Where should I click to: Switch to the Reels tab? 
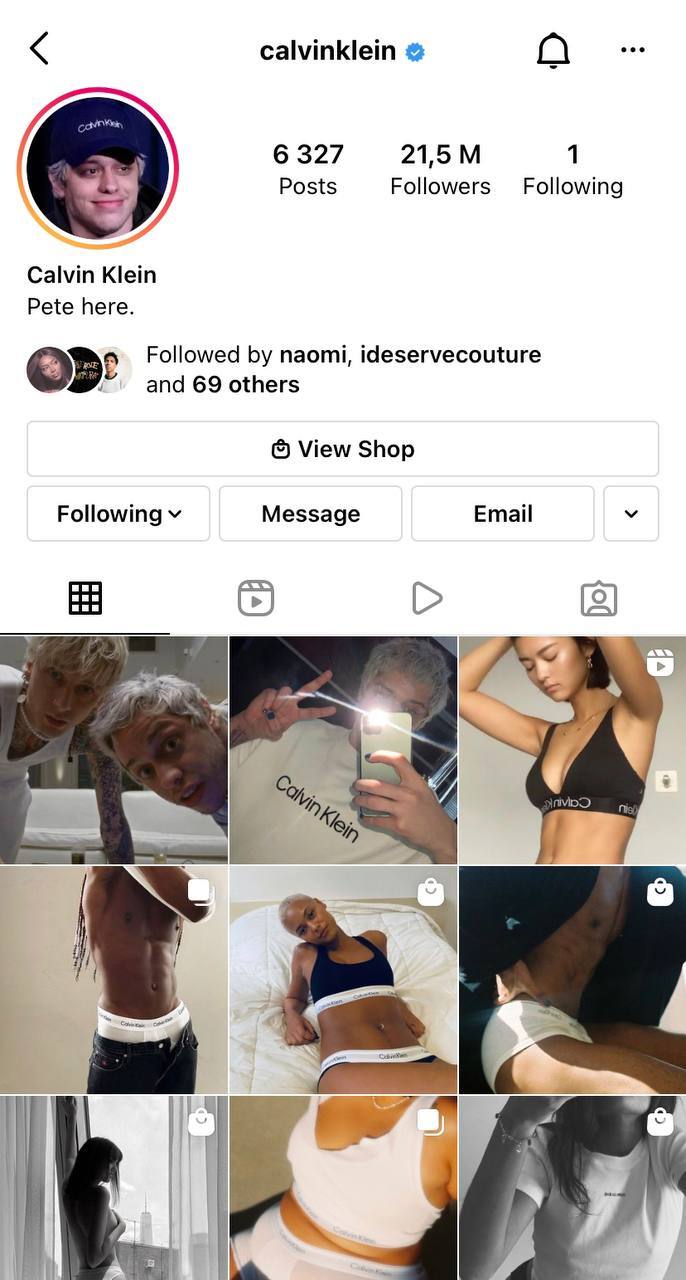coord(256,598)
